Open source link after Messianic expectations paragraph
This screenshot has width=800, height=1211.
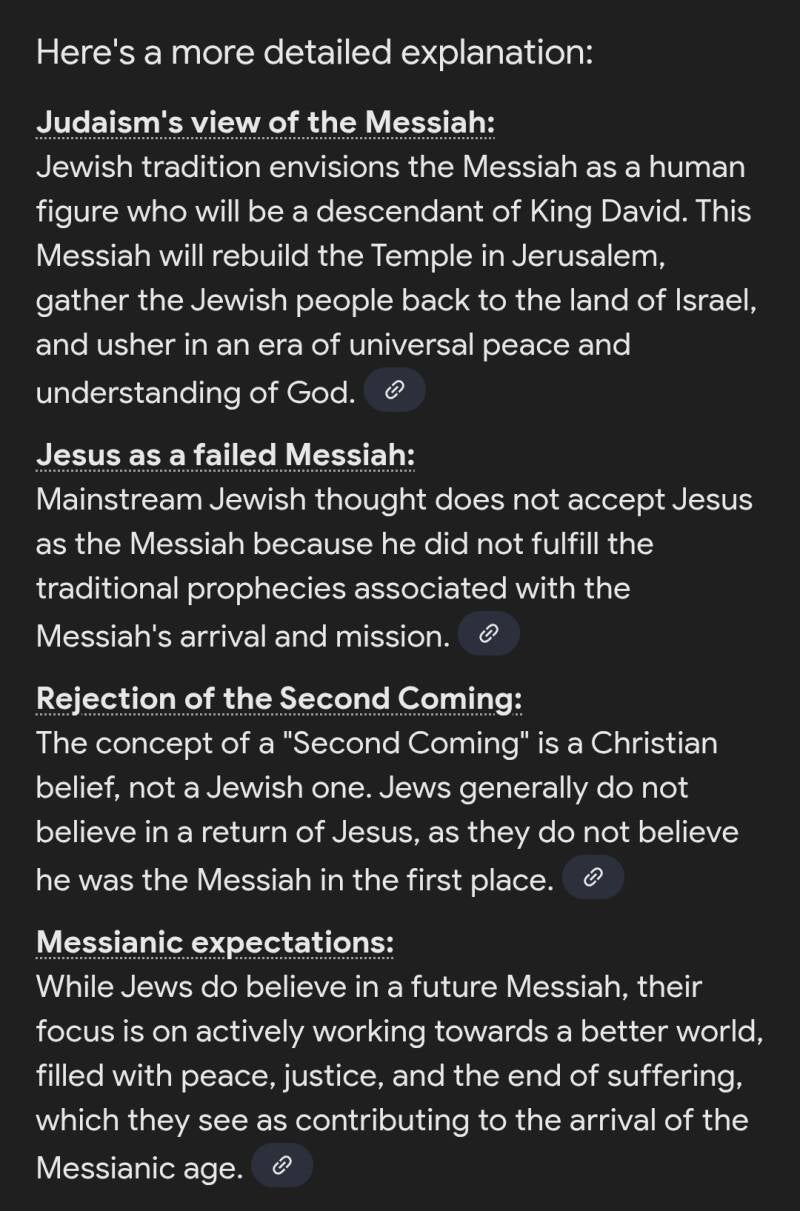pos(282,1165)
